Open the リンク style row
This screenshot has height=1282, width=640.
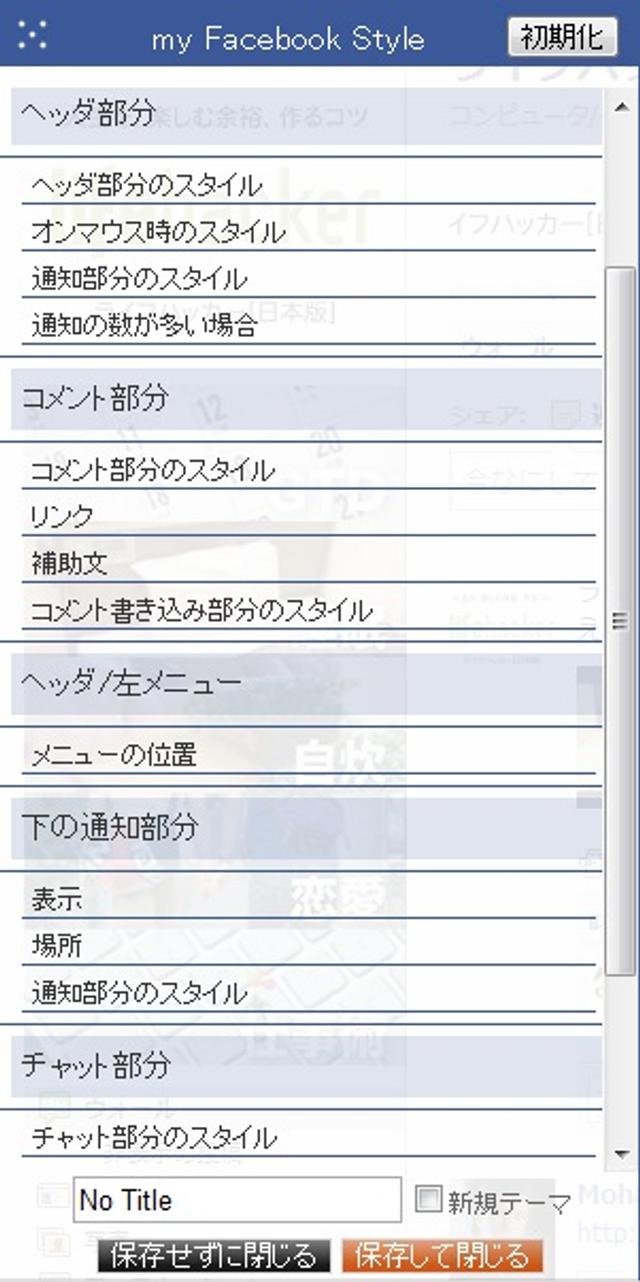point(308,515)
